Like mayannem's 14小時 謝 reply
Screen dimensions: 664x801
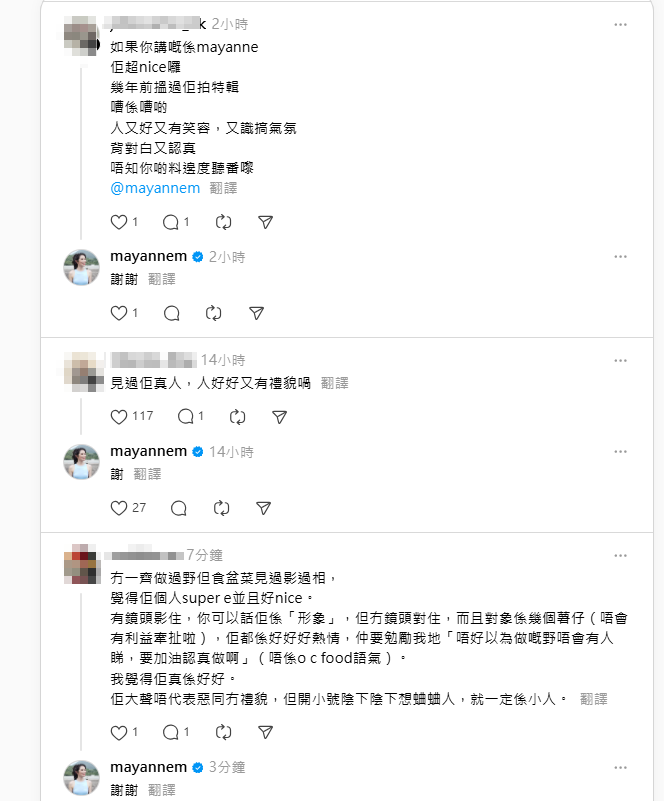pyautogui.click(x=119, y=507)
